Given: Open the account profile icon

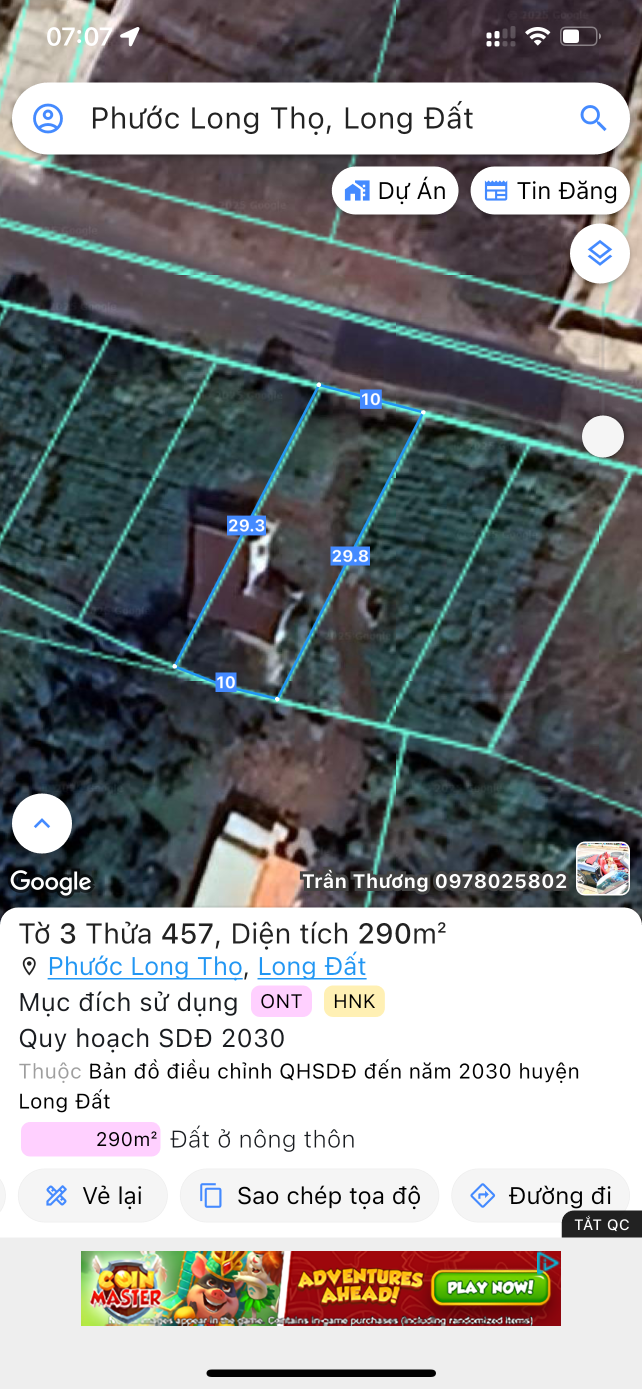Looking at the screenshot, I should tap(48, 119).
